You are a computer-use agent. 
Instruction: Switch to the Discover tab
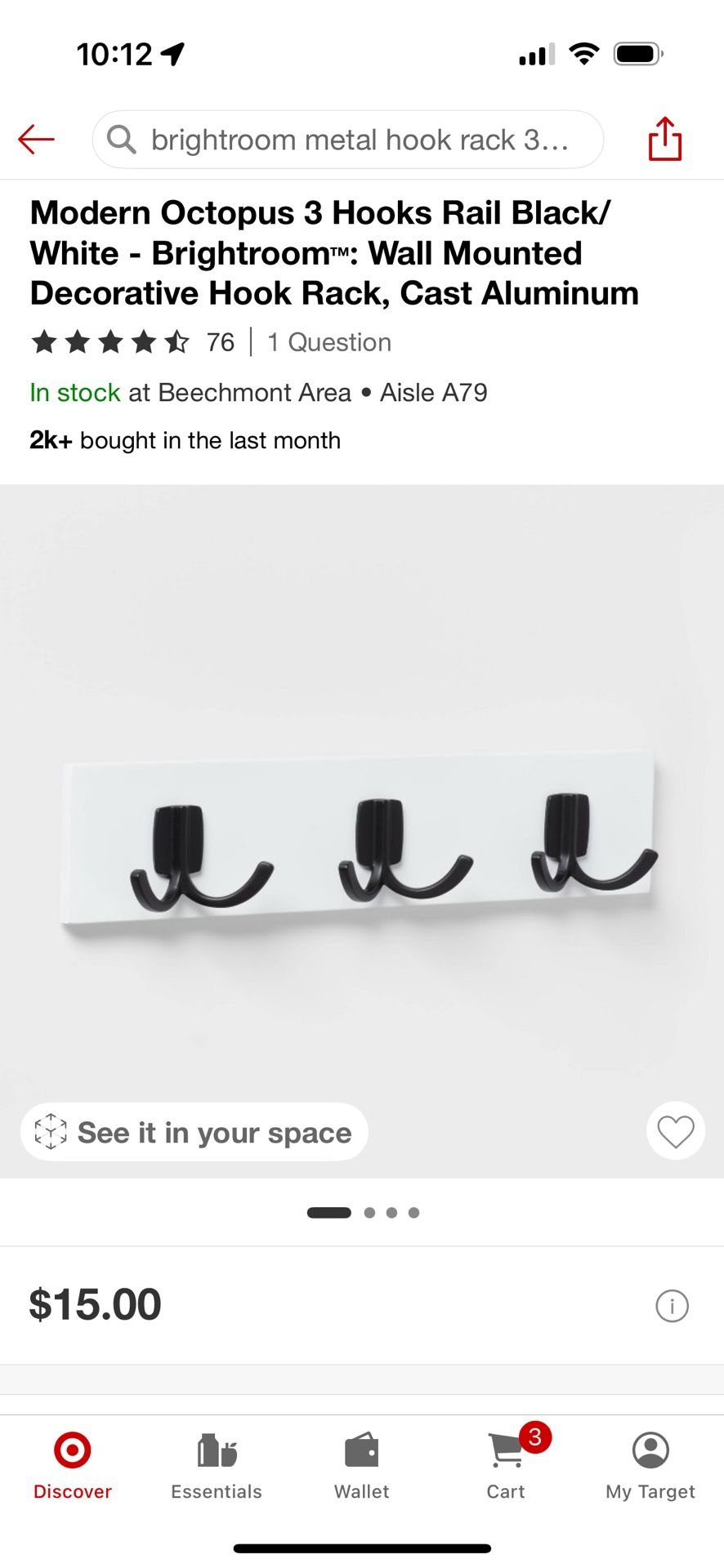(x=73, y=1466)
